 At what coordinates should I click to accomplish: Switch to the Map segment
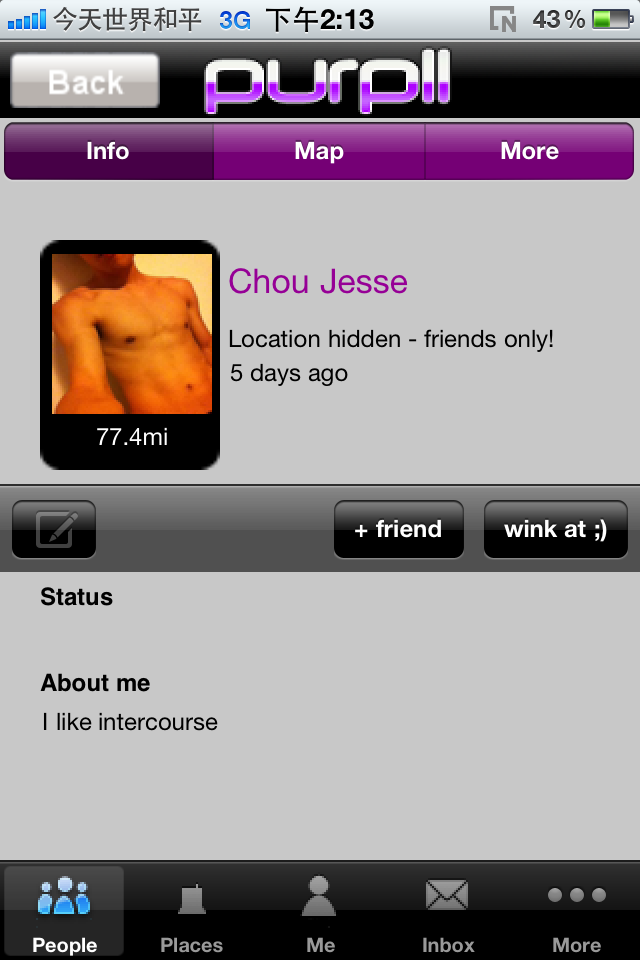click(x=319, y=152)
